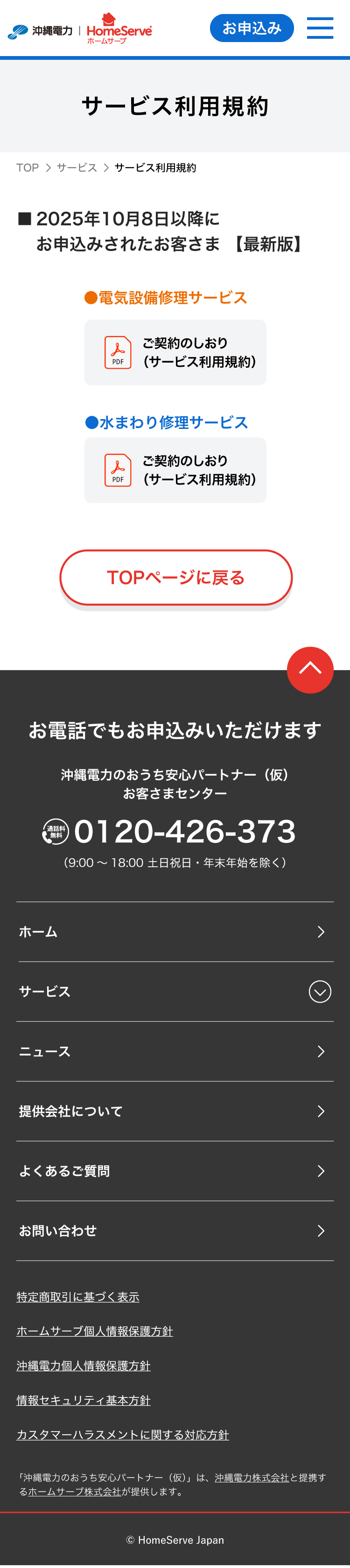The height and width of the screenshot is (1568, 350).
Task: Open ホームサーブ個人情報保護方針 link
Action: [x=95, y=1331]
